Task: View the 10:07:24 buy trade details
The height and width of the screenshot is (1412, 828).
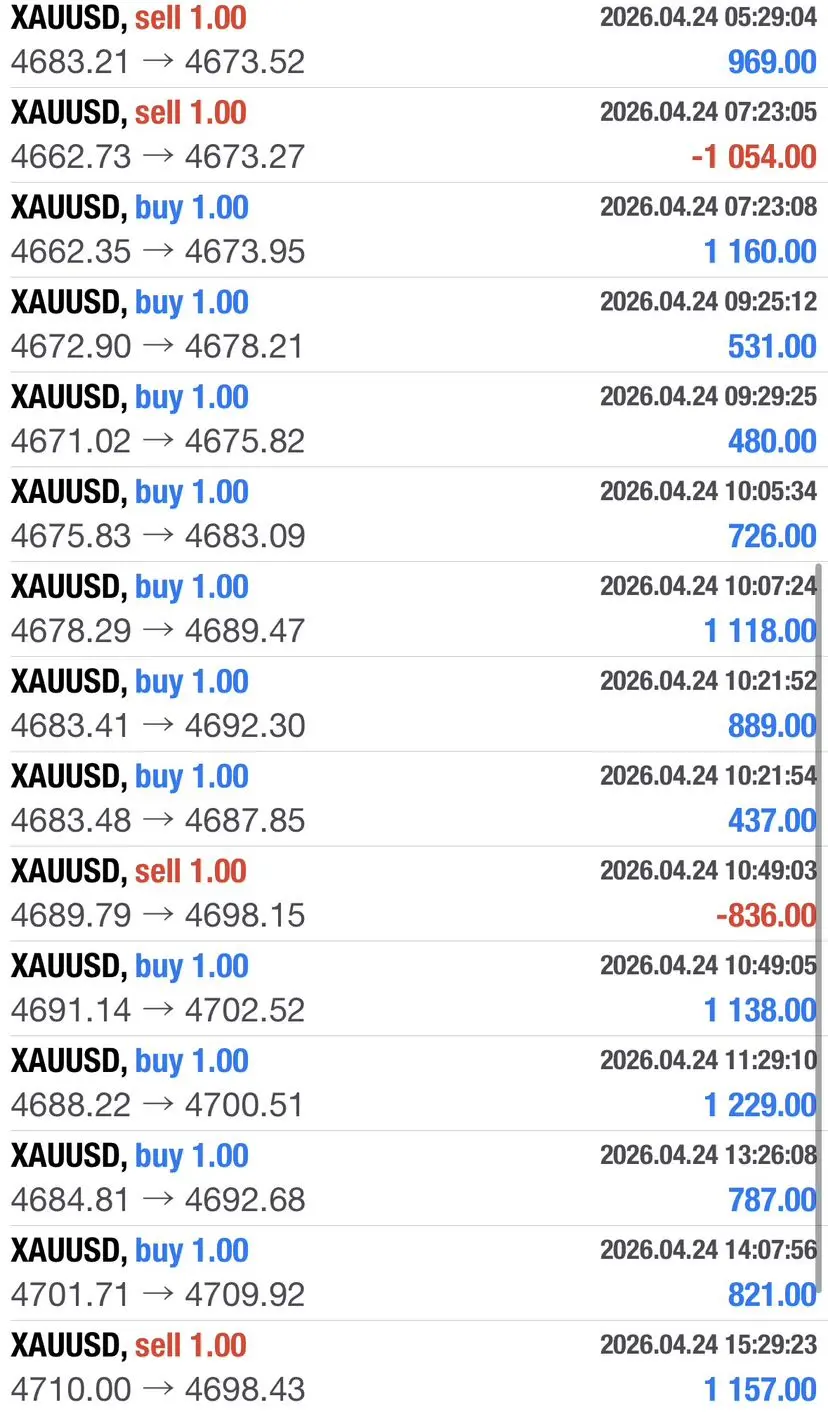Action: point(414,609)
